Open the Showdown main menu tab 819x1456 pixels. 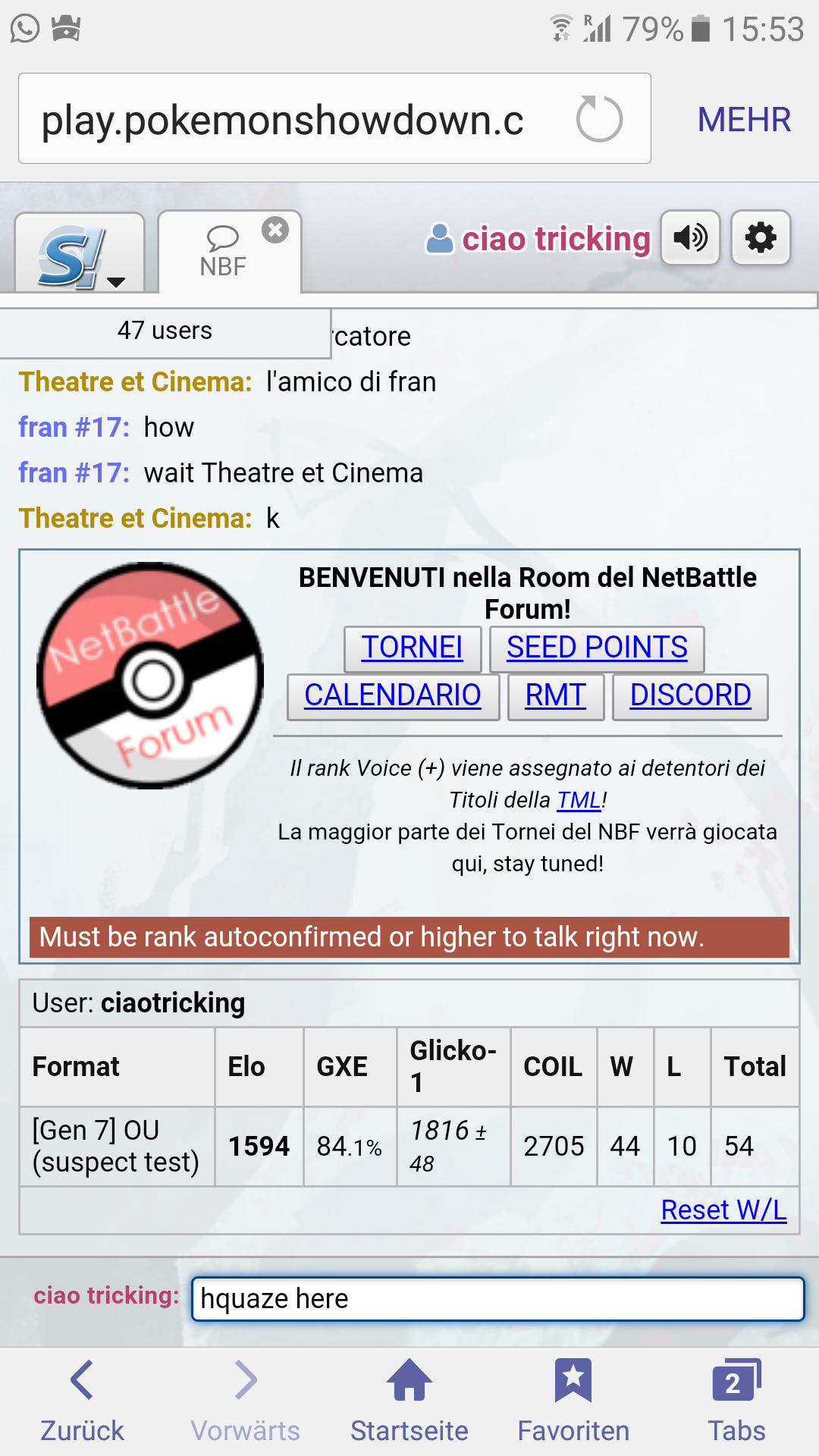tap(80, 253)
